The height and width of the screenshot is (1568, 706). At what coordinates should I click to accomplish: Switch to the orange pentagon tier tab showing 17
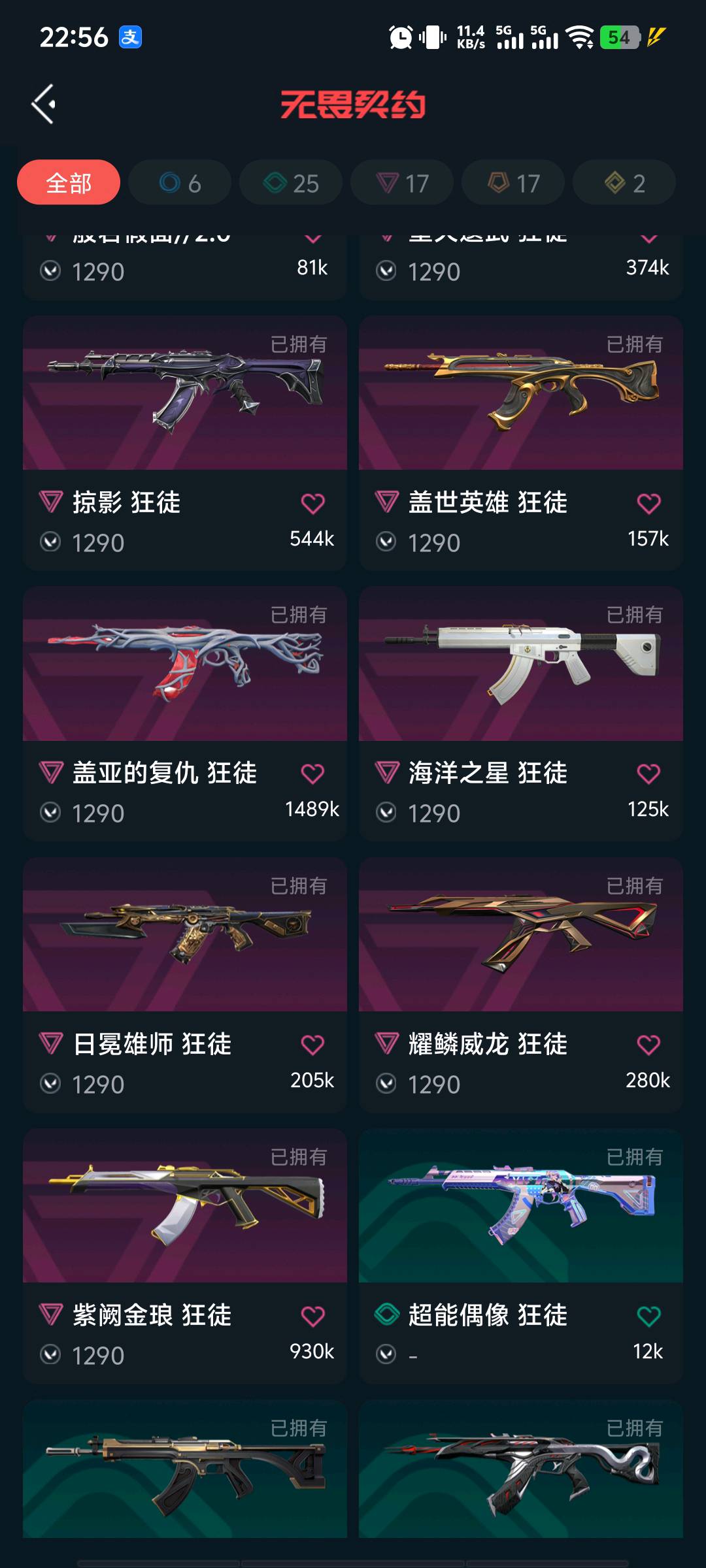[x=513, y=183]
